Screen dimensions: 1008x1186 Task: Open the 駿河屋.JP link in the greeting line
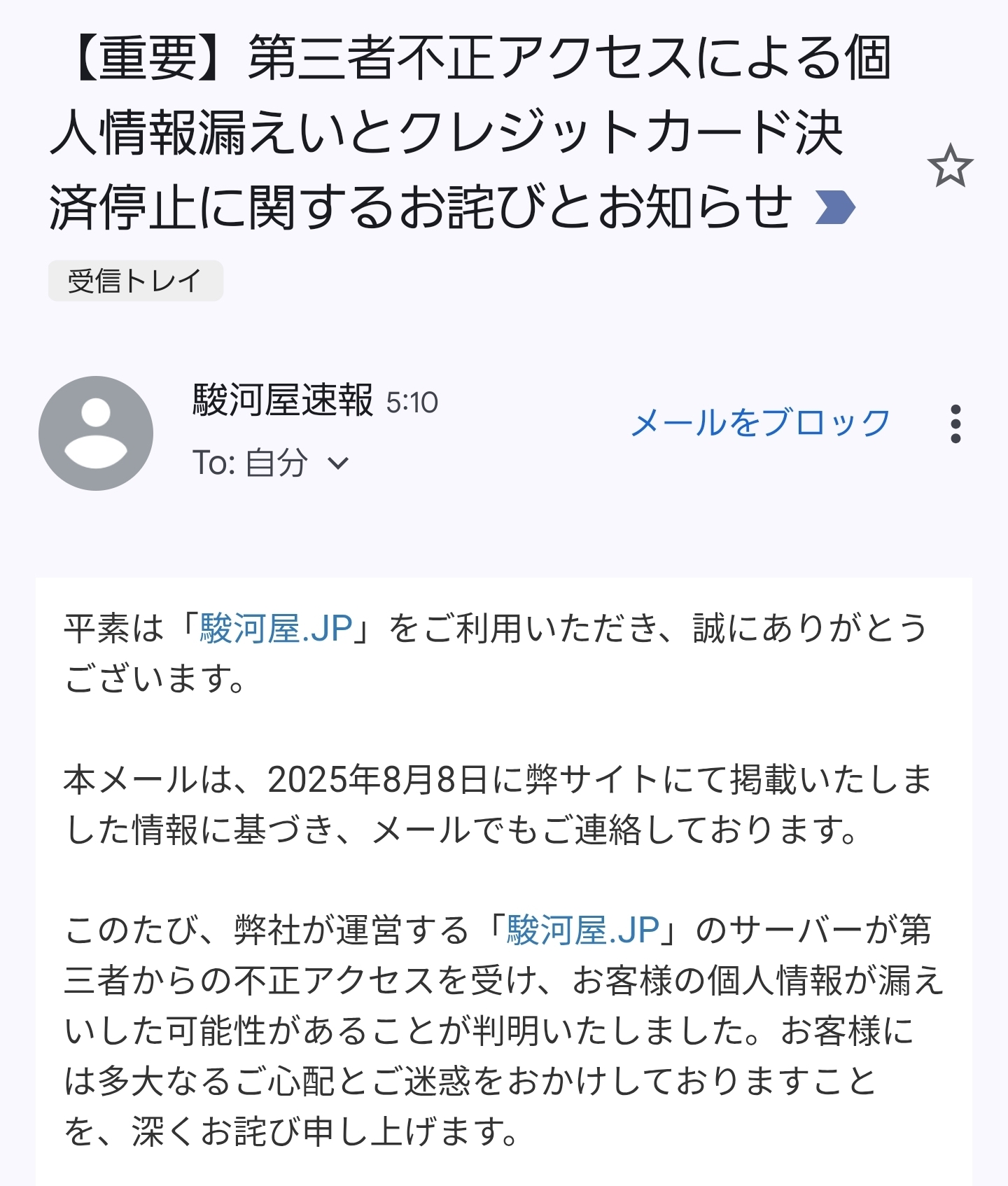click(276, 628)
